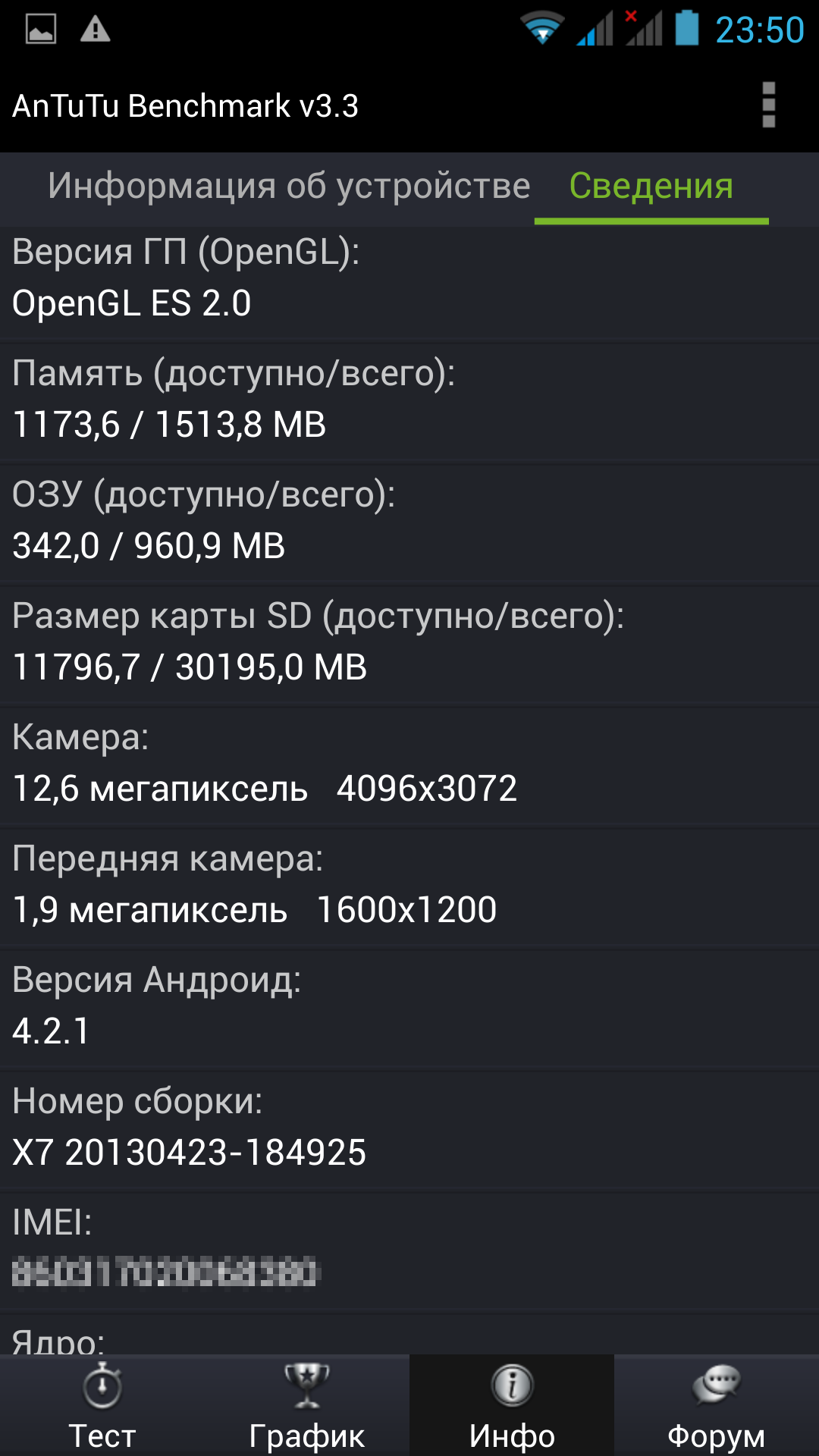819x1456 pixels.
Task: Open the Форум tab
Action: pyautogui.click(x=716, y=1407)
